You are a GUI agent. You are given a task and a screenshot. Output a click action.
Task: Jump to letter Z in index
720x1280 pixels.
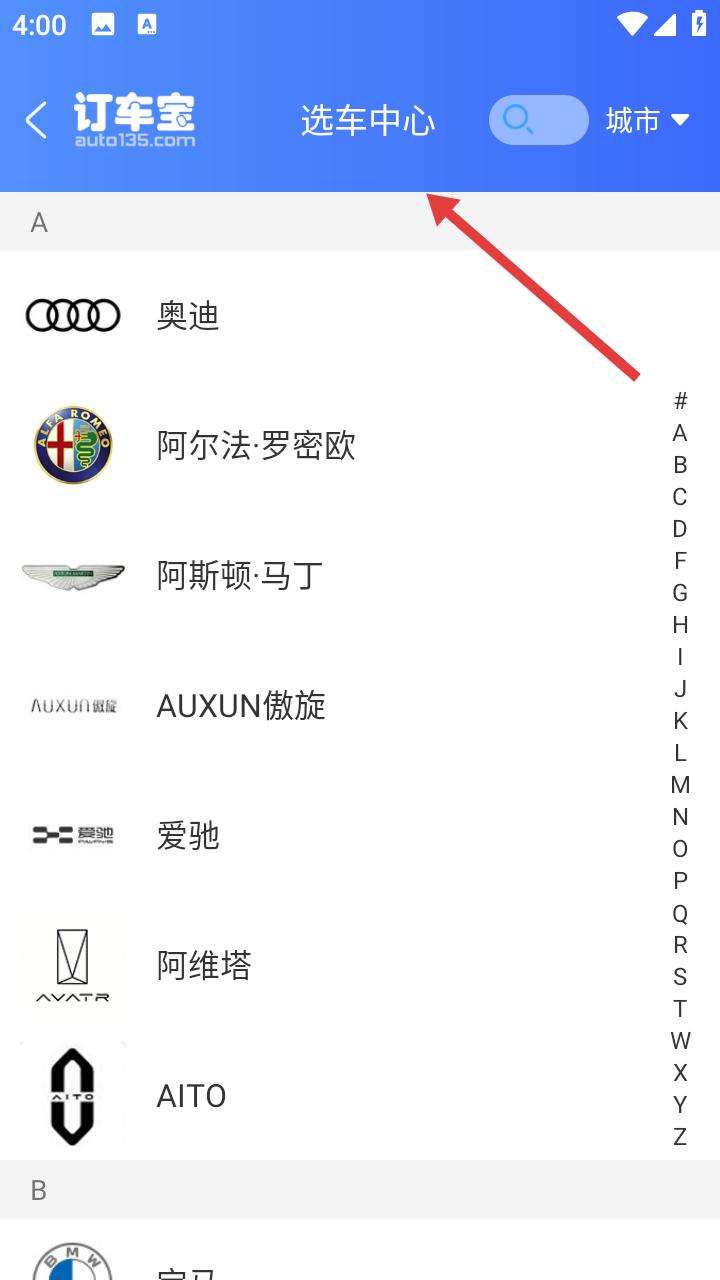point(680,1137)
